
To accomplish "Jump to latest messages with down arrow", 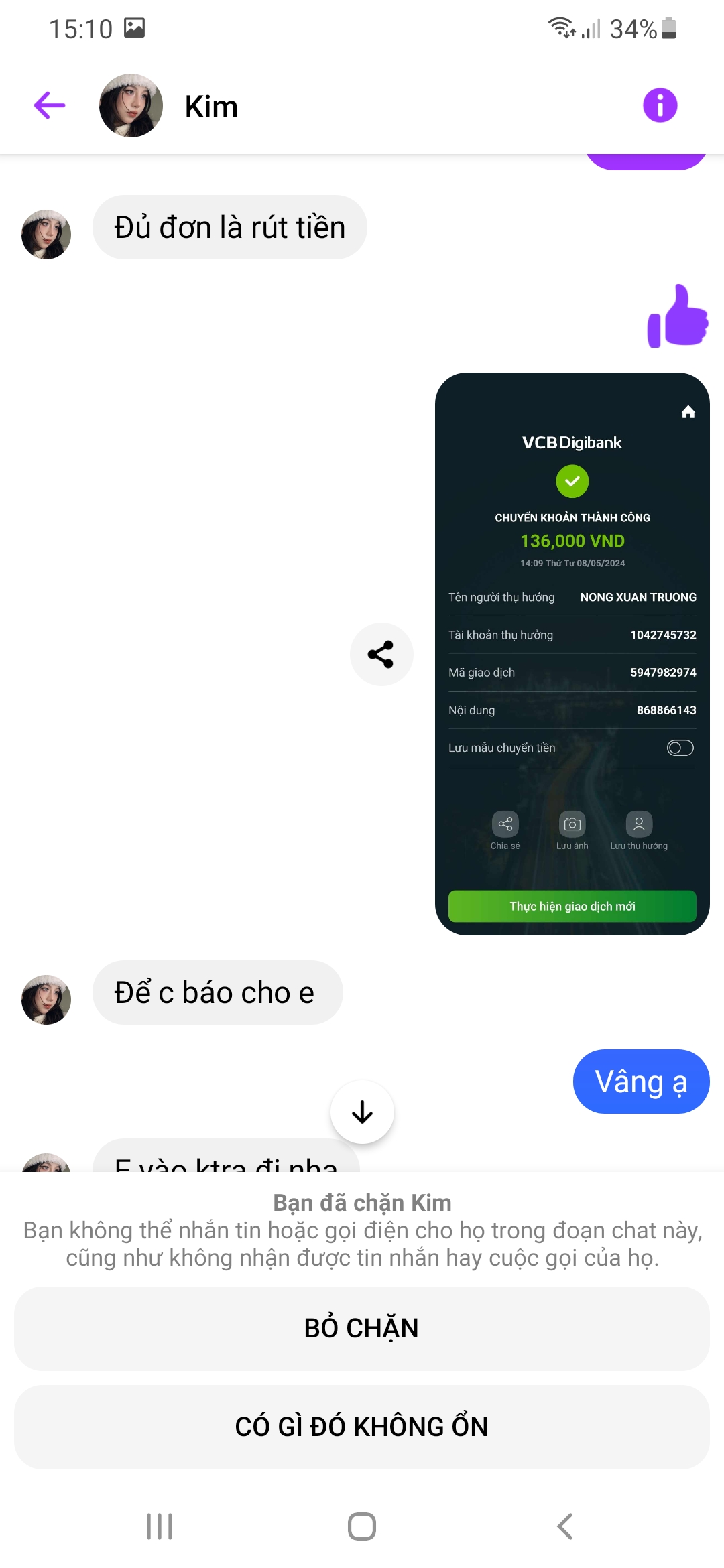I will pyautogui.click(x=362, y=1112).
